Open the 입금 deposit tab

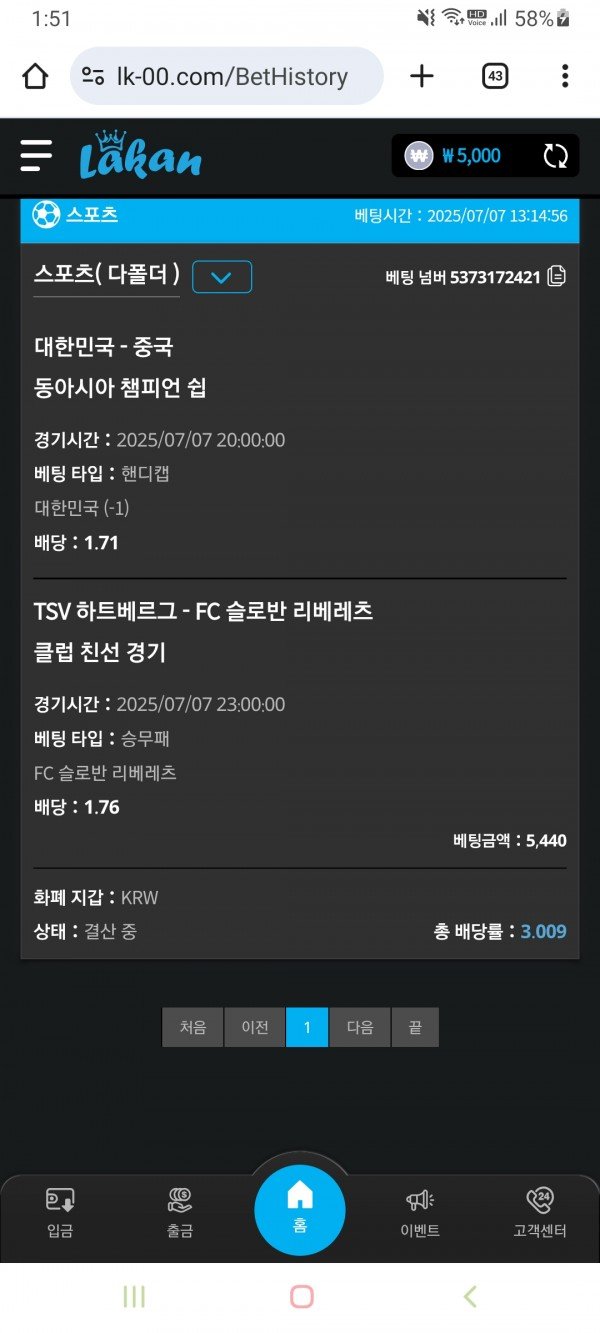coord(60,1213)
